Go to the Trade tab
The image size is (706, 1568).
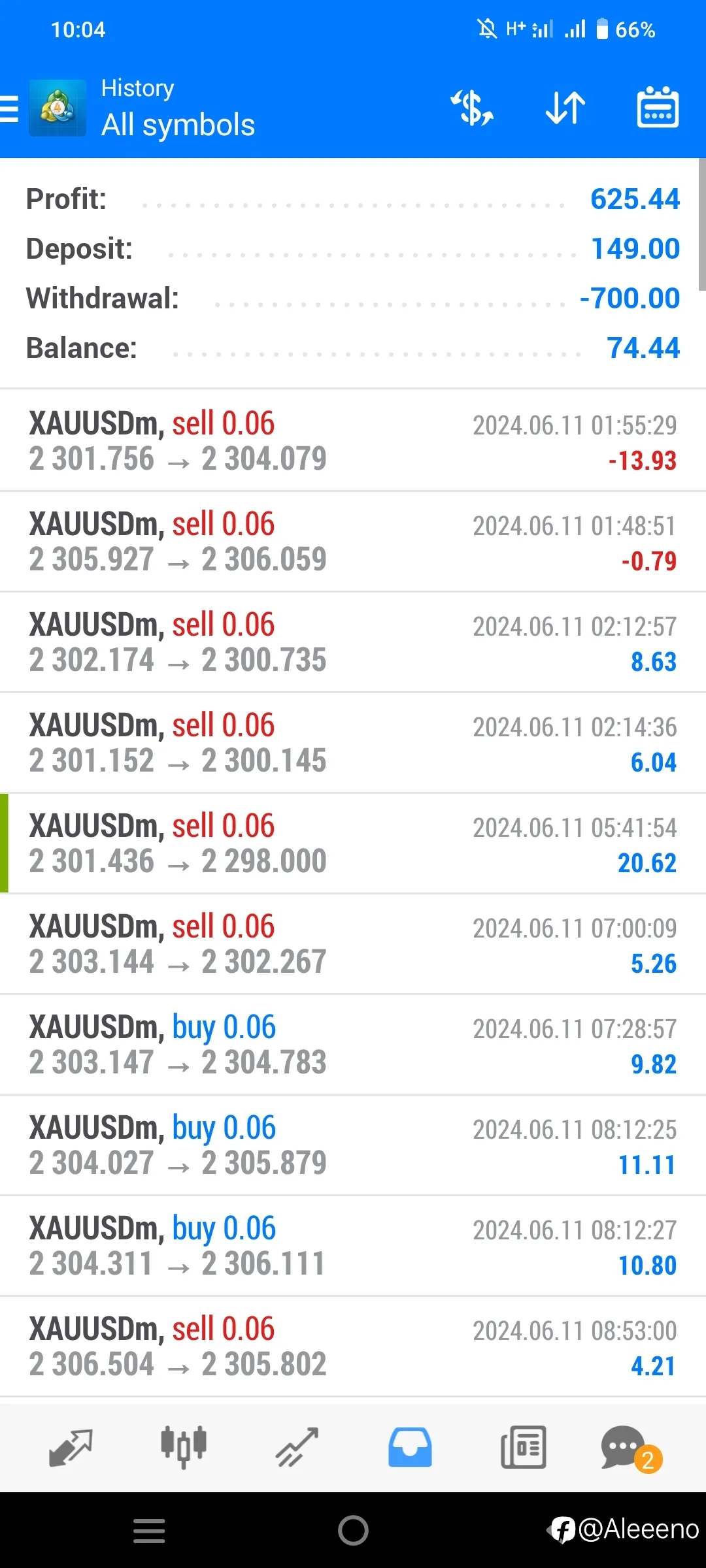click(x=297, y=1448)
